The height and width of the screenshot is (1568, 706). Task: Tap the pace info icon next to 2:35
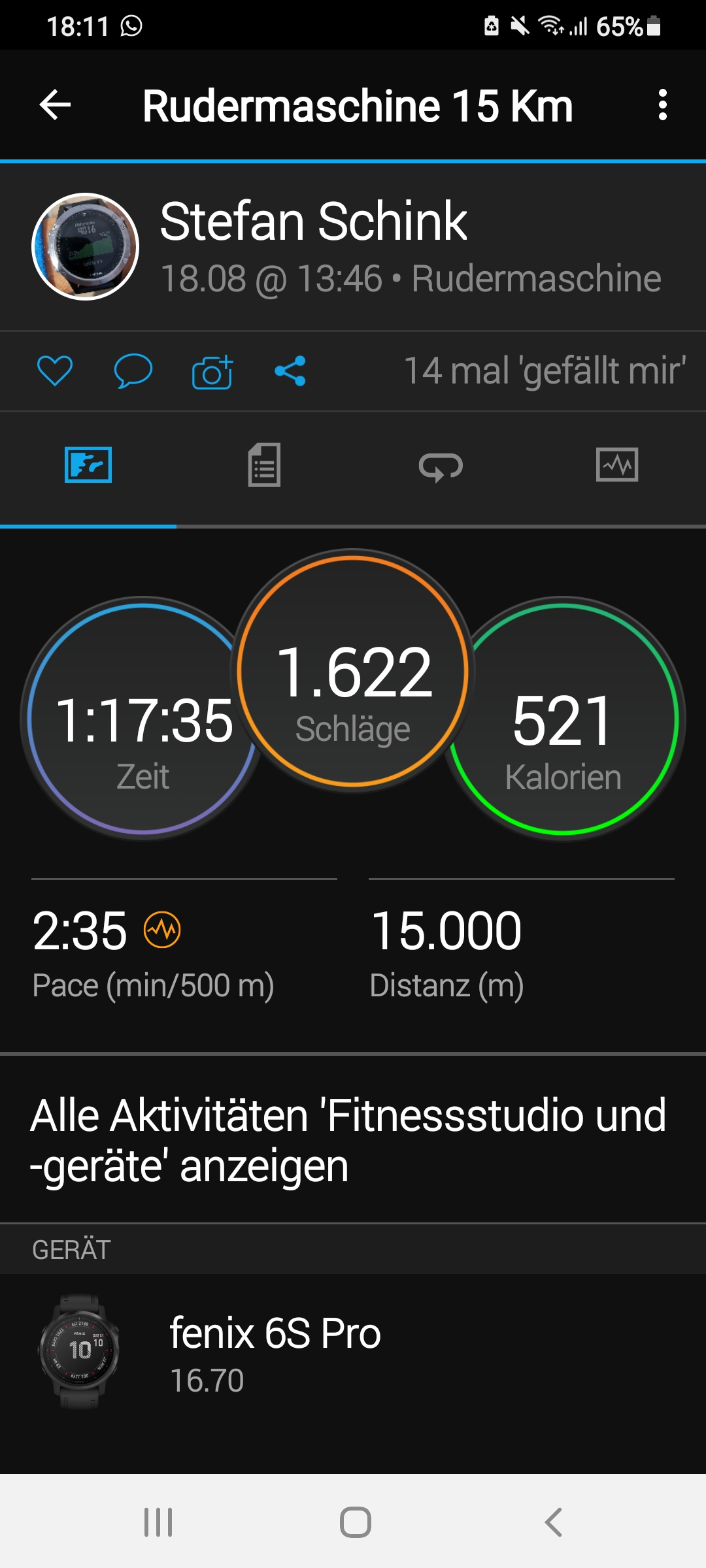pos(162,930)
